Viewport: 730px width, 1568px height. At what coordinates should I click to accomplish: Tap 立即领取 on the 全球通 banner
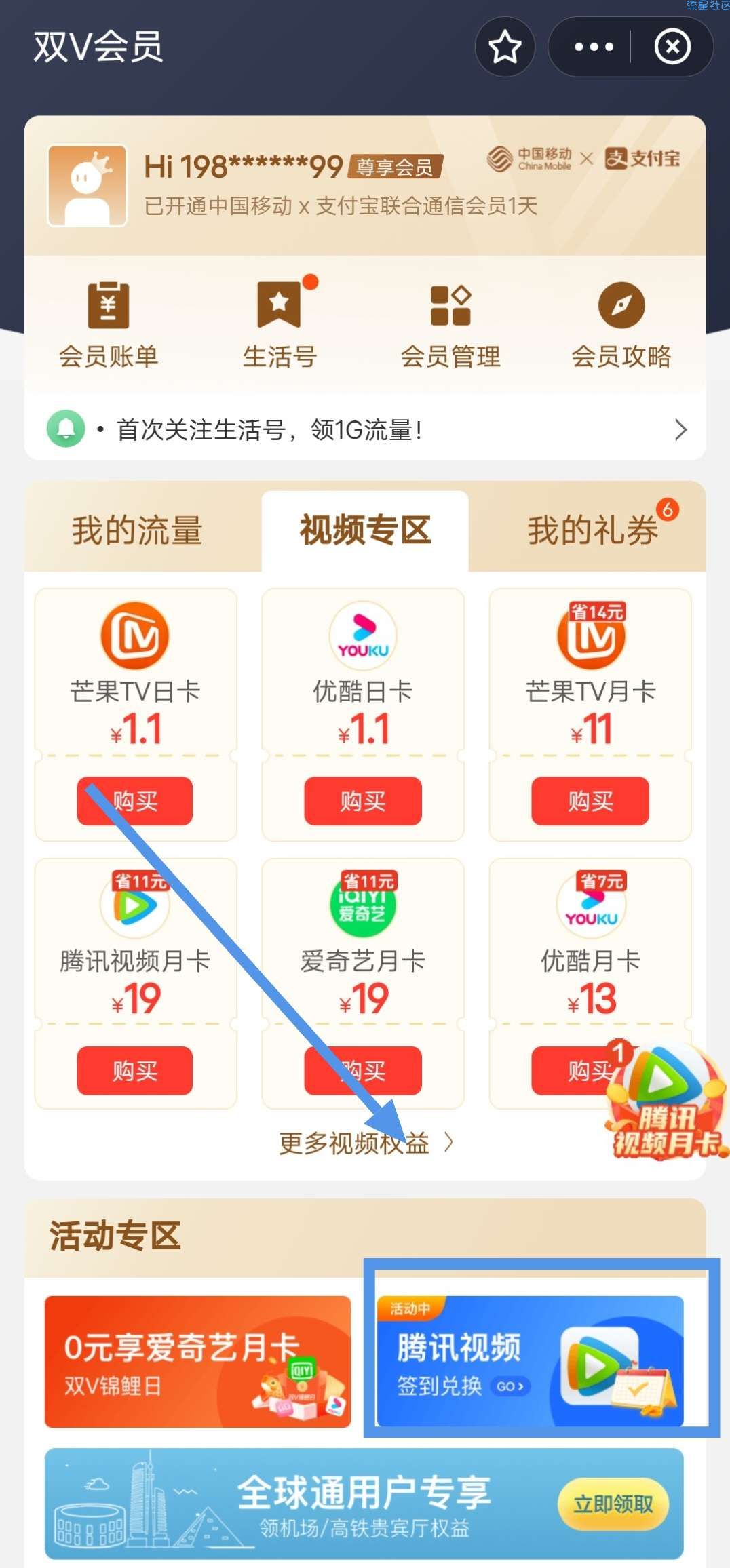click(x=613, y=1504)
